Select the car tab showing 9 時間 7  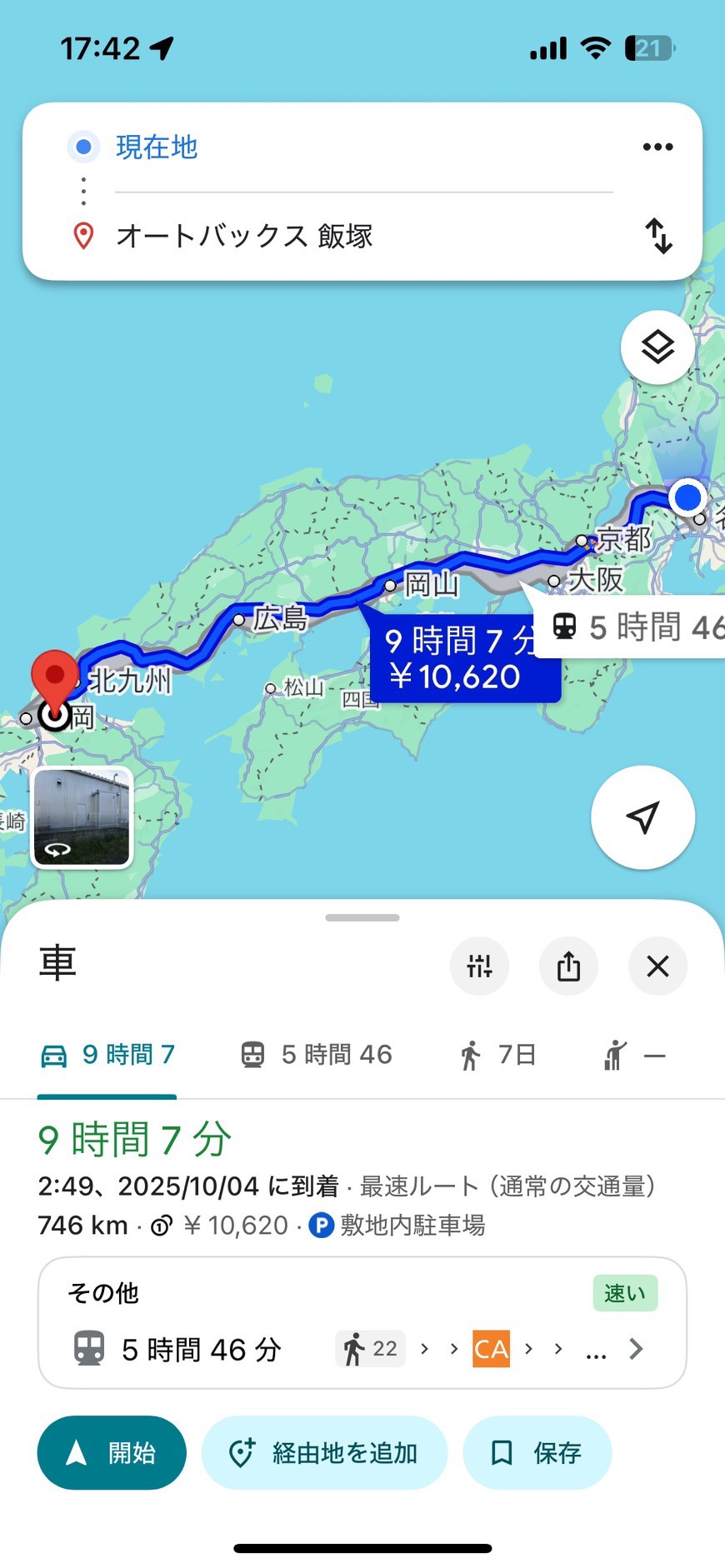108,1055
